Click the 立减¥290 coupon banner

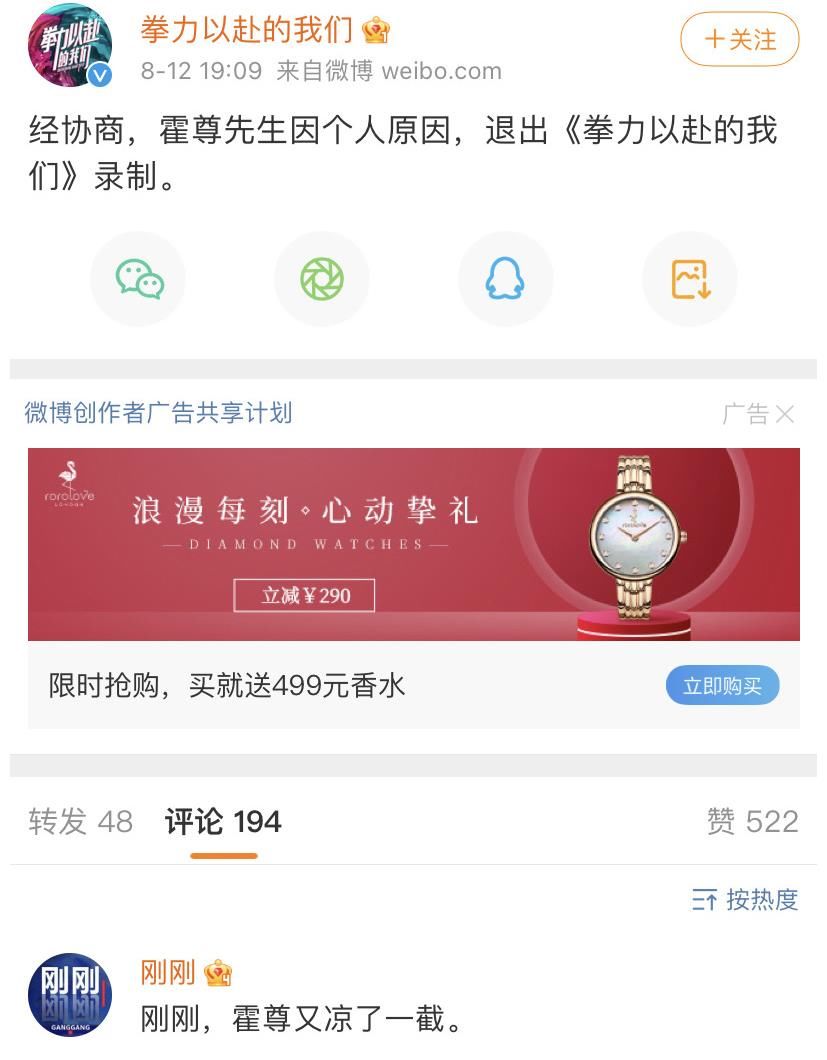(304, 594)
